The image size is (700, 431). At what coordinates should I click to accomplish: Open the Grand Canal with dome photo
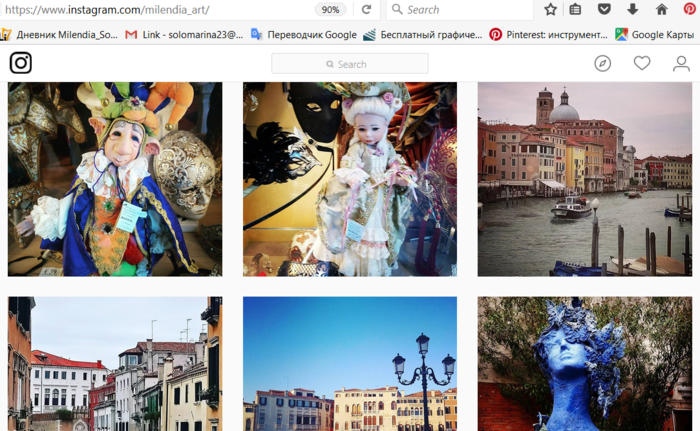pos(584,179)
